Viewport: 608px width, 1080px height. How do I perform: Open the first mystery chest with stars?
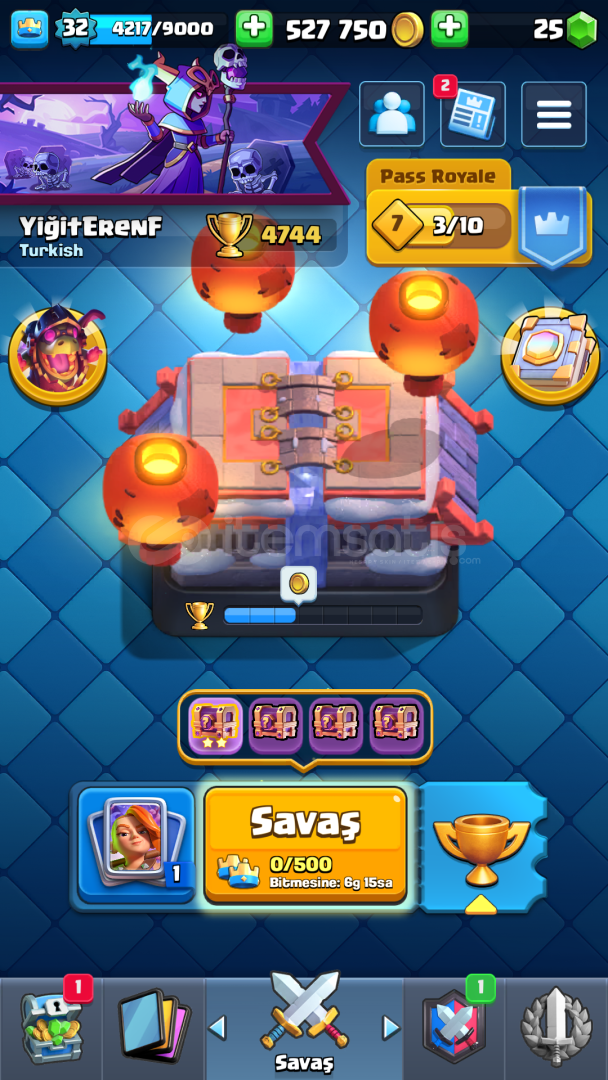tap(215, 724)
